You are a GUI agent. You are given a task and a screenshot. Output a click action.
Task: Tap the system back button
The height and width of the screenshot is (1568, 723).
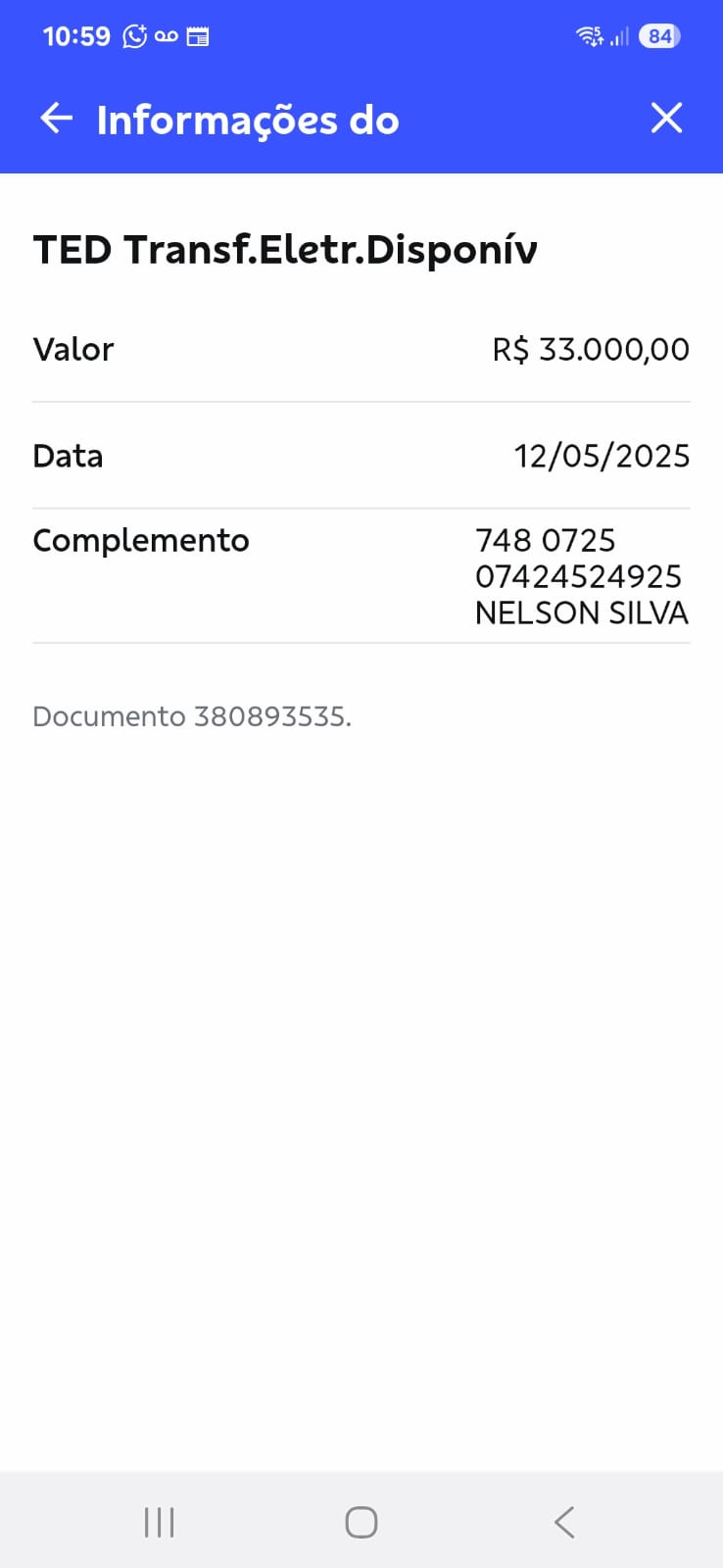click(x=564, y=1522)
